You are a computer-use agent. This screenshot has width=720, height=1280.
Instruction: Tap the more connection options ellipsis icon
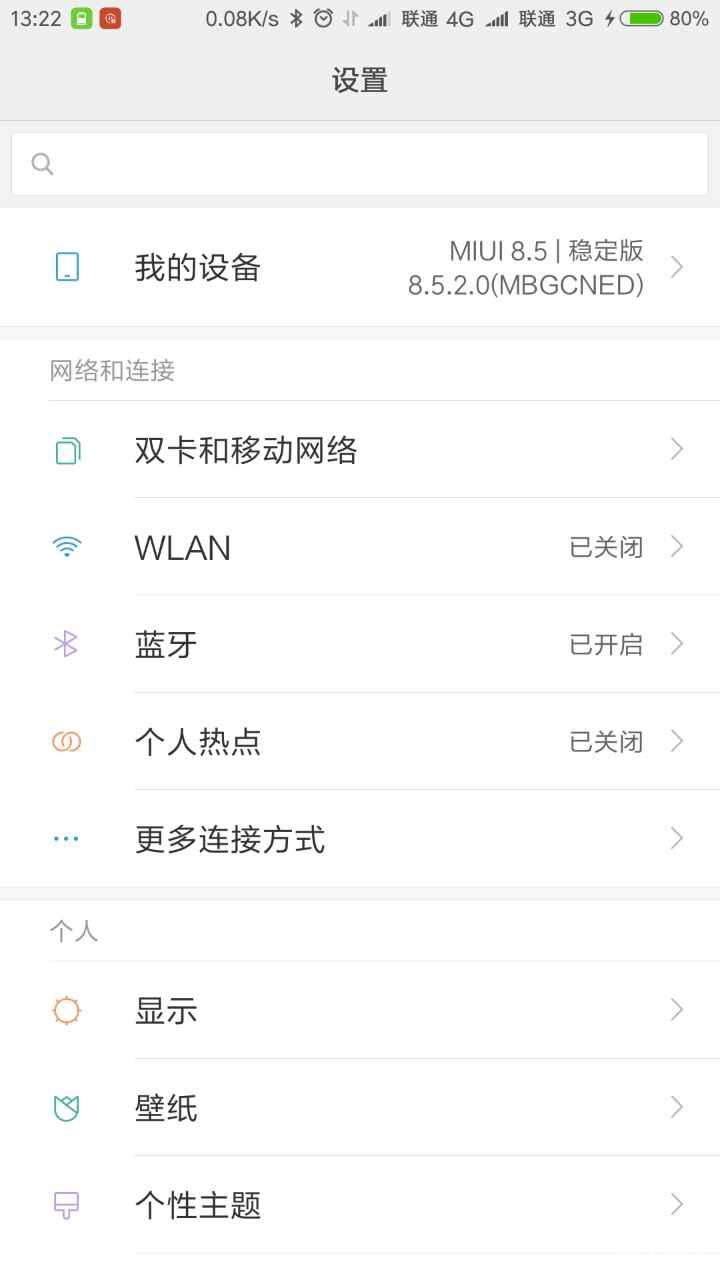coord(65,838)
